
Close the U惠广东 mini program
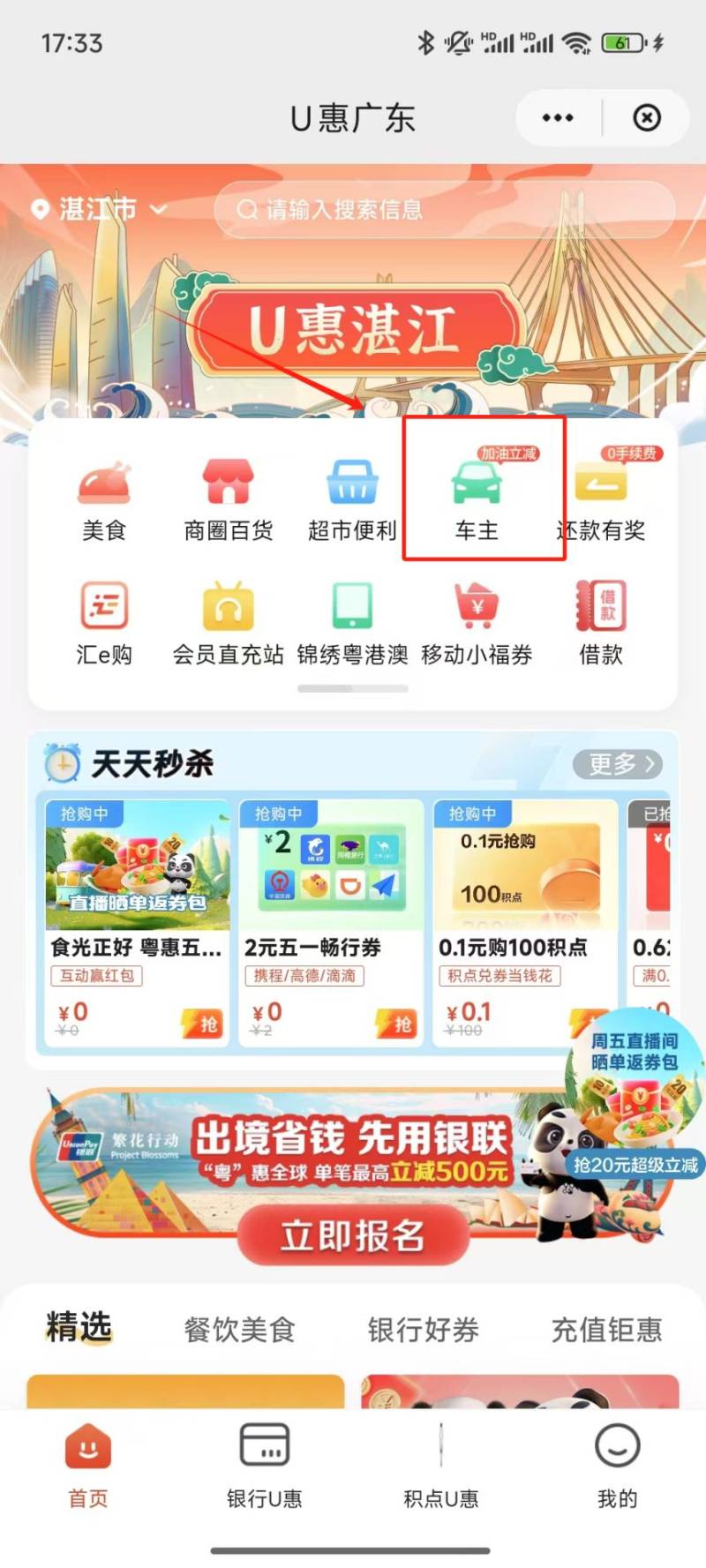pos(647,117)
